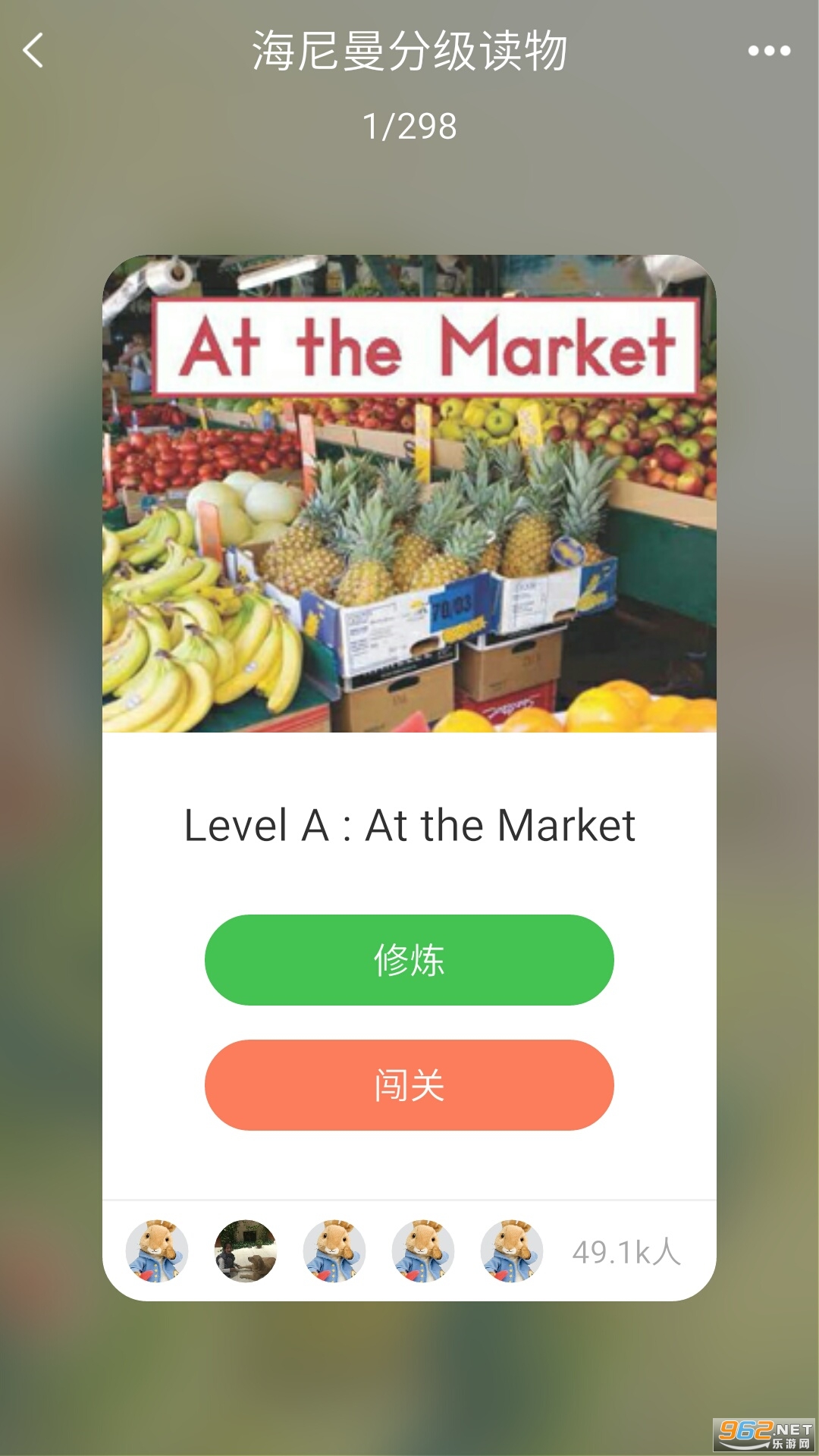Go back using the top-left arrow
The image size is (819, 1456).
(33, 51)
